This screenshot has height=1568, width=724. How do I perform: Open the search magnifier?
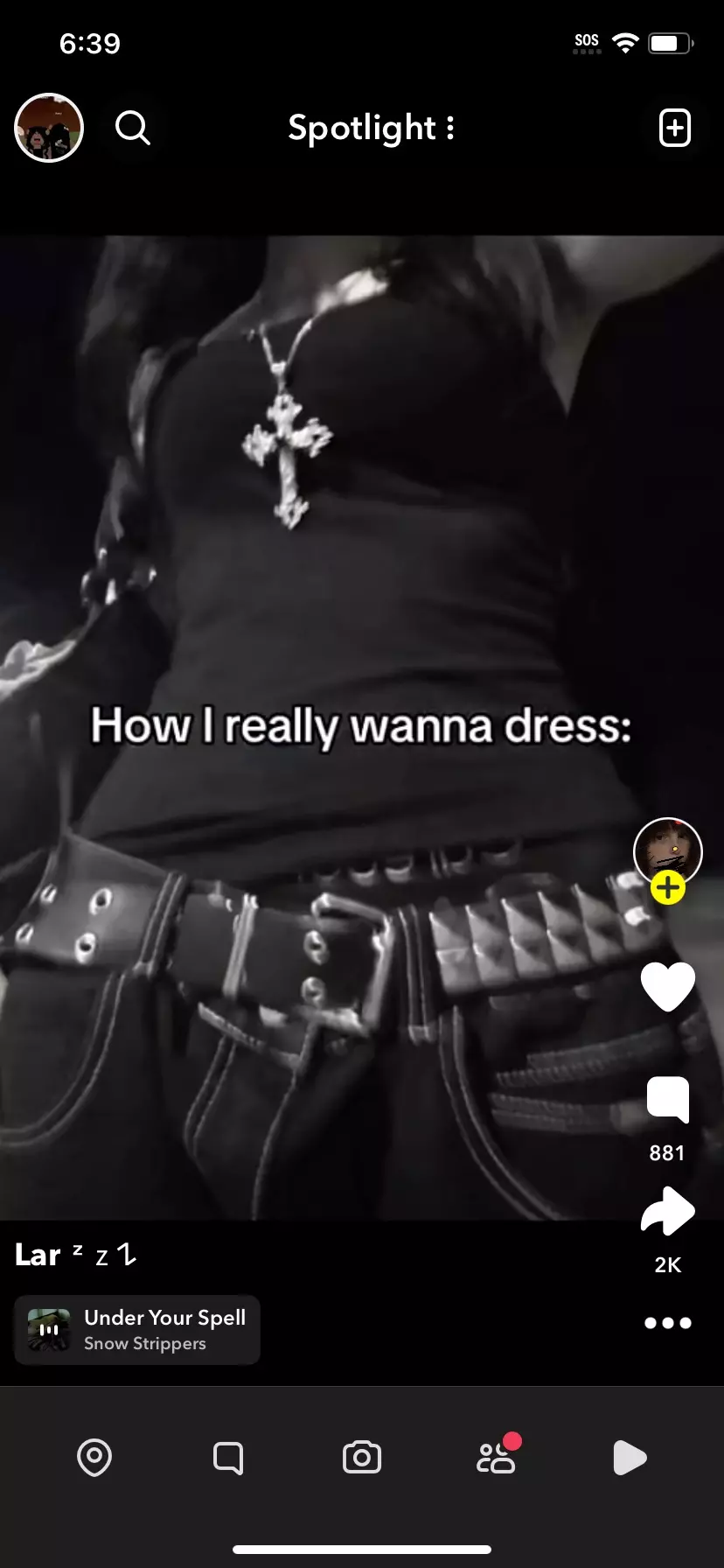coord(133,129)
